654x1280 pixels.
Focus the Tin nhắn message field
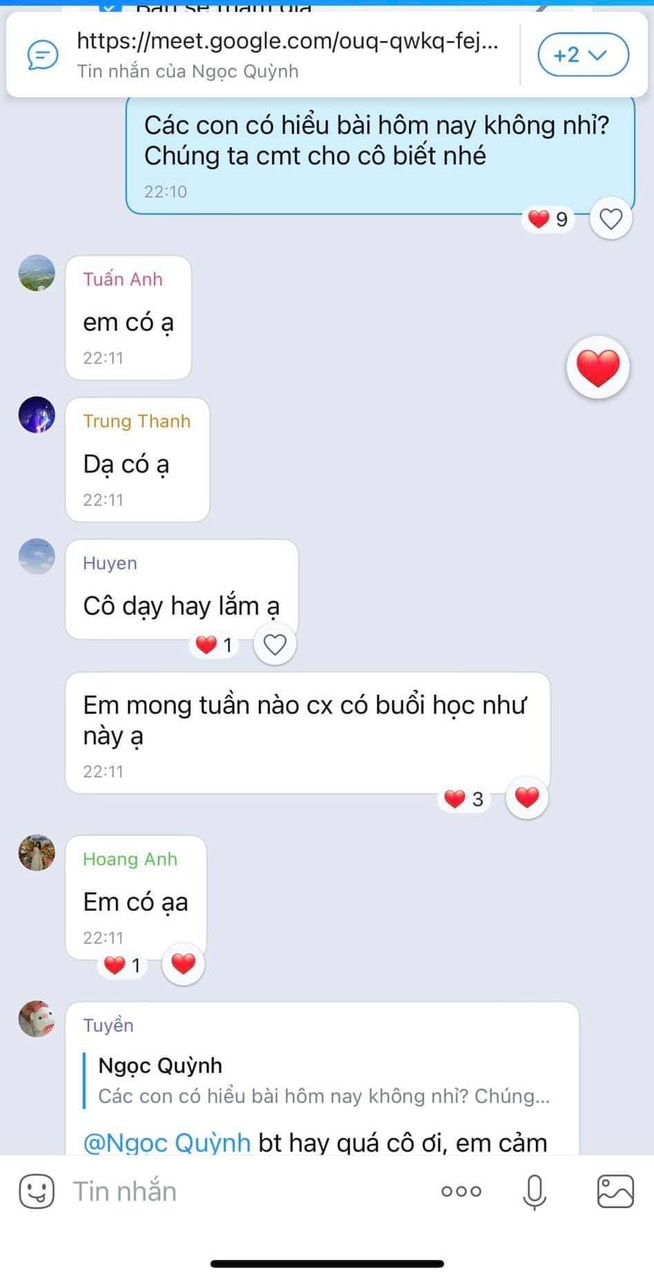pos(240,1190)
